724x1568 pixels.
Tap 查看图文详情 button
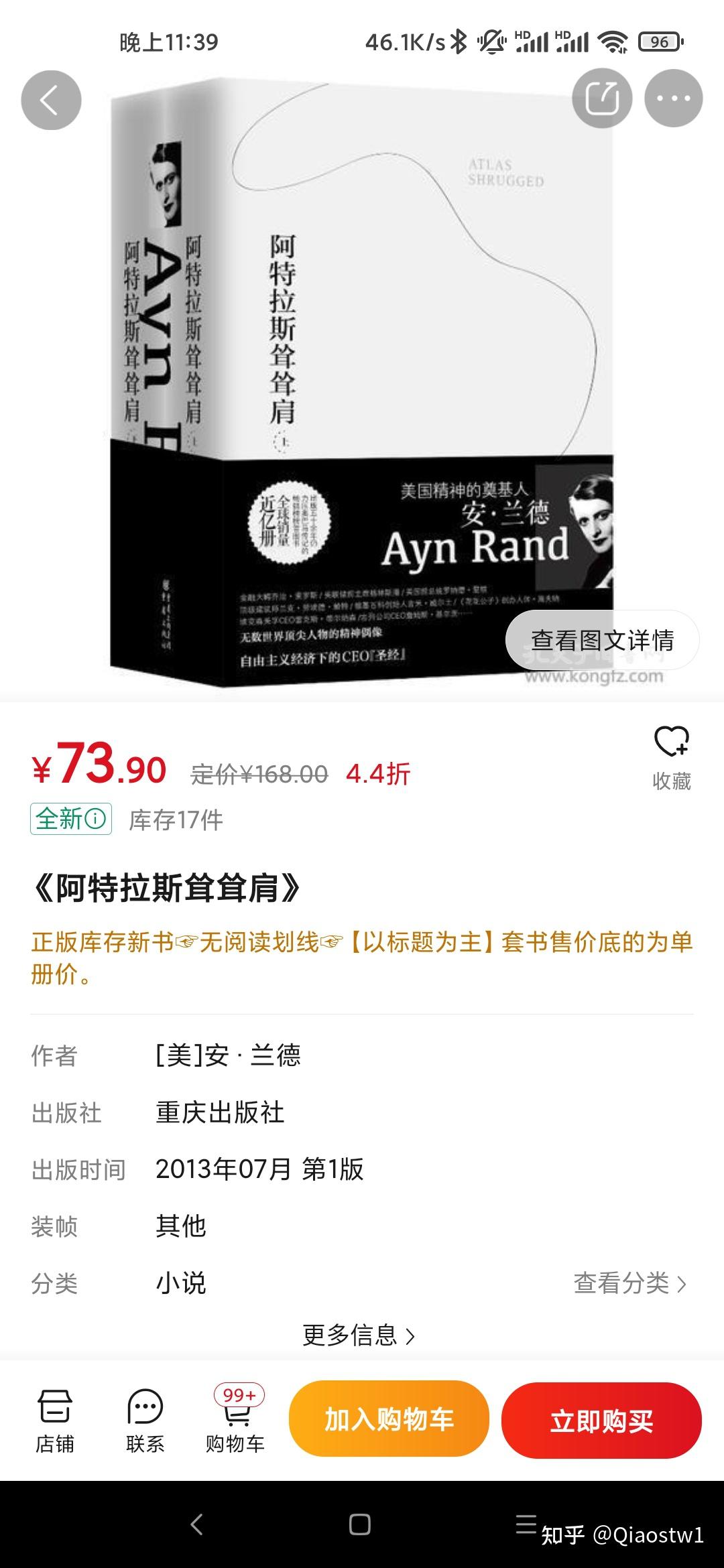pos(602,640)
